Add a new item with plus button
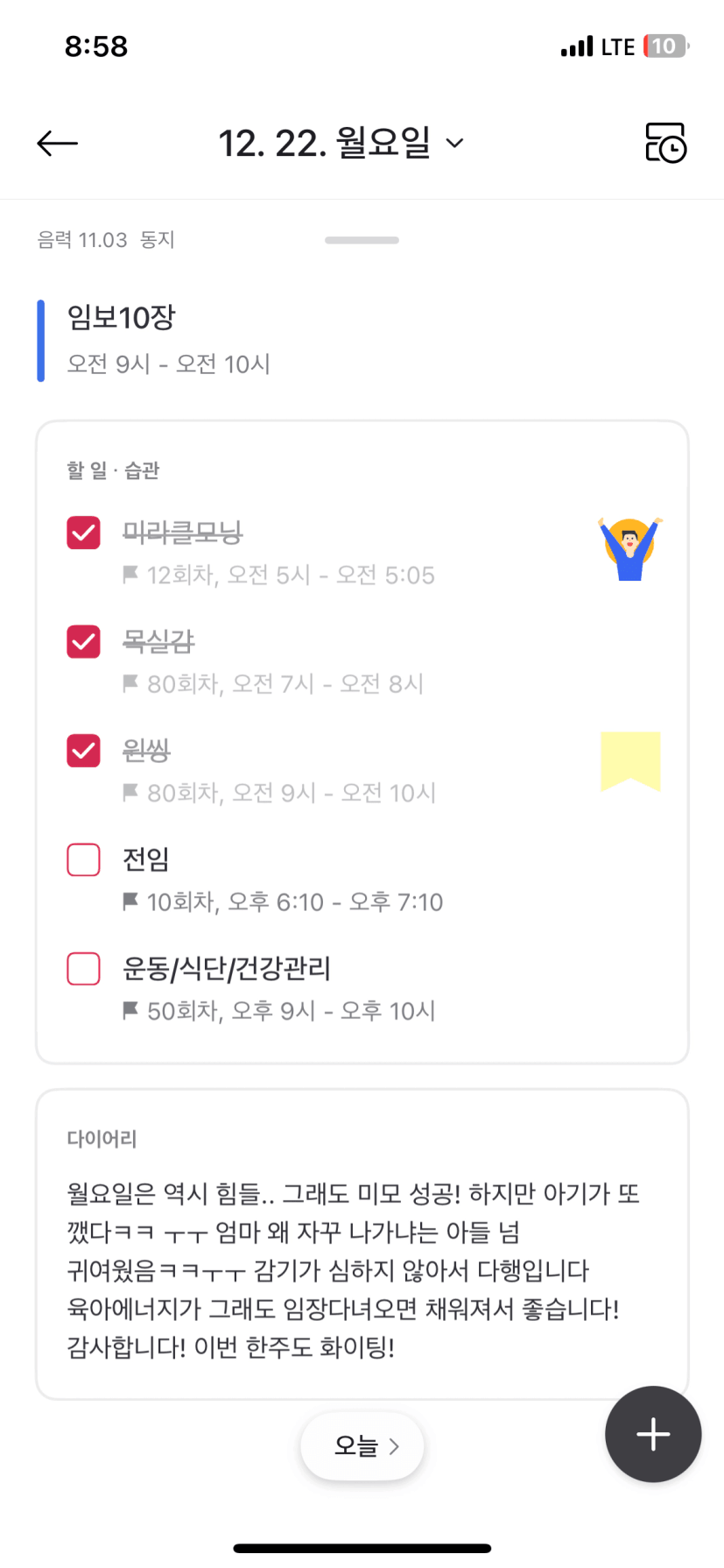Screen dimensions: 724x1568 (x=653, y=1435)
